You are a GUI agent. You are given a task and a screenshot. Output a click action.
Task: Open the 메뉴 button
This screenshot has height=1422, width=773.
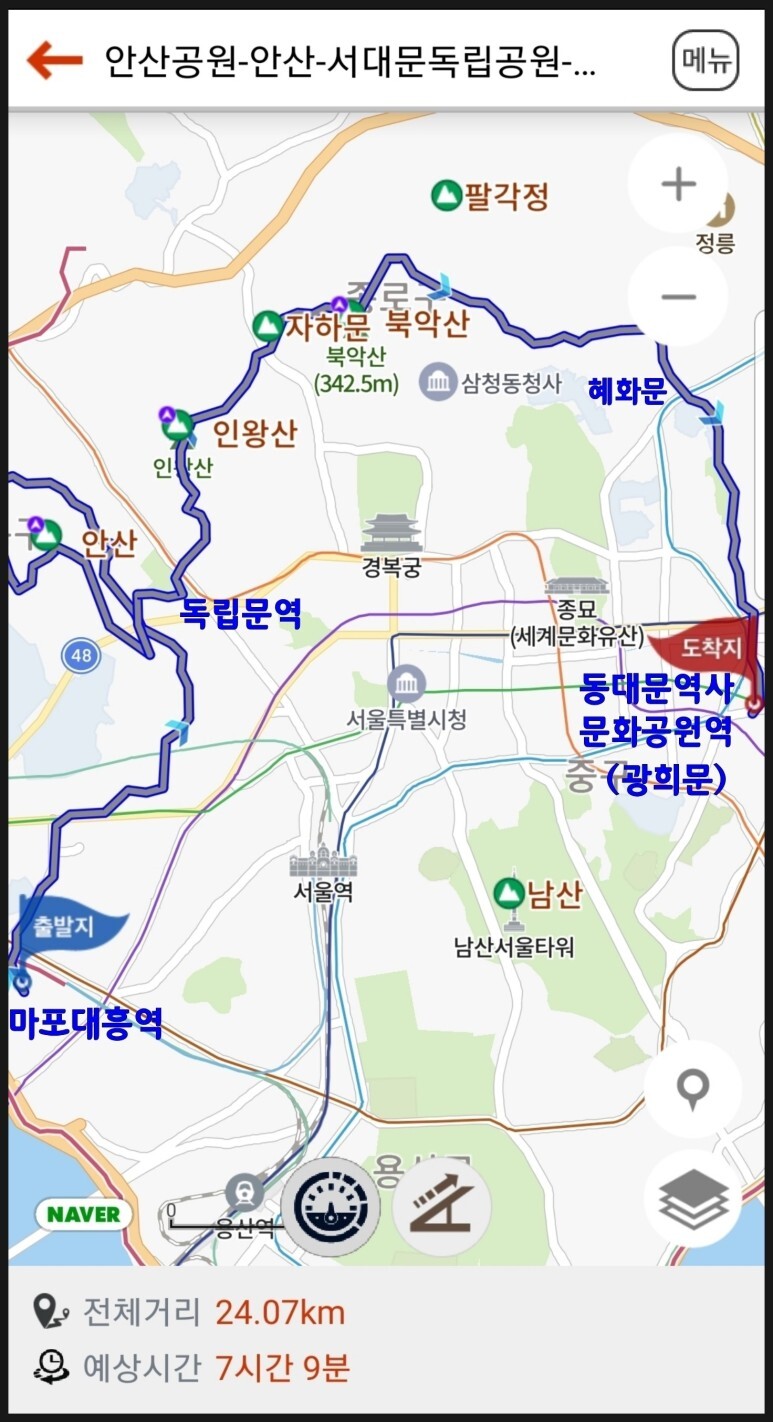pyautogui.click(x=706, y=60)
